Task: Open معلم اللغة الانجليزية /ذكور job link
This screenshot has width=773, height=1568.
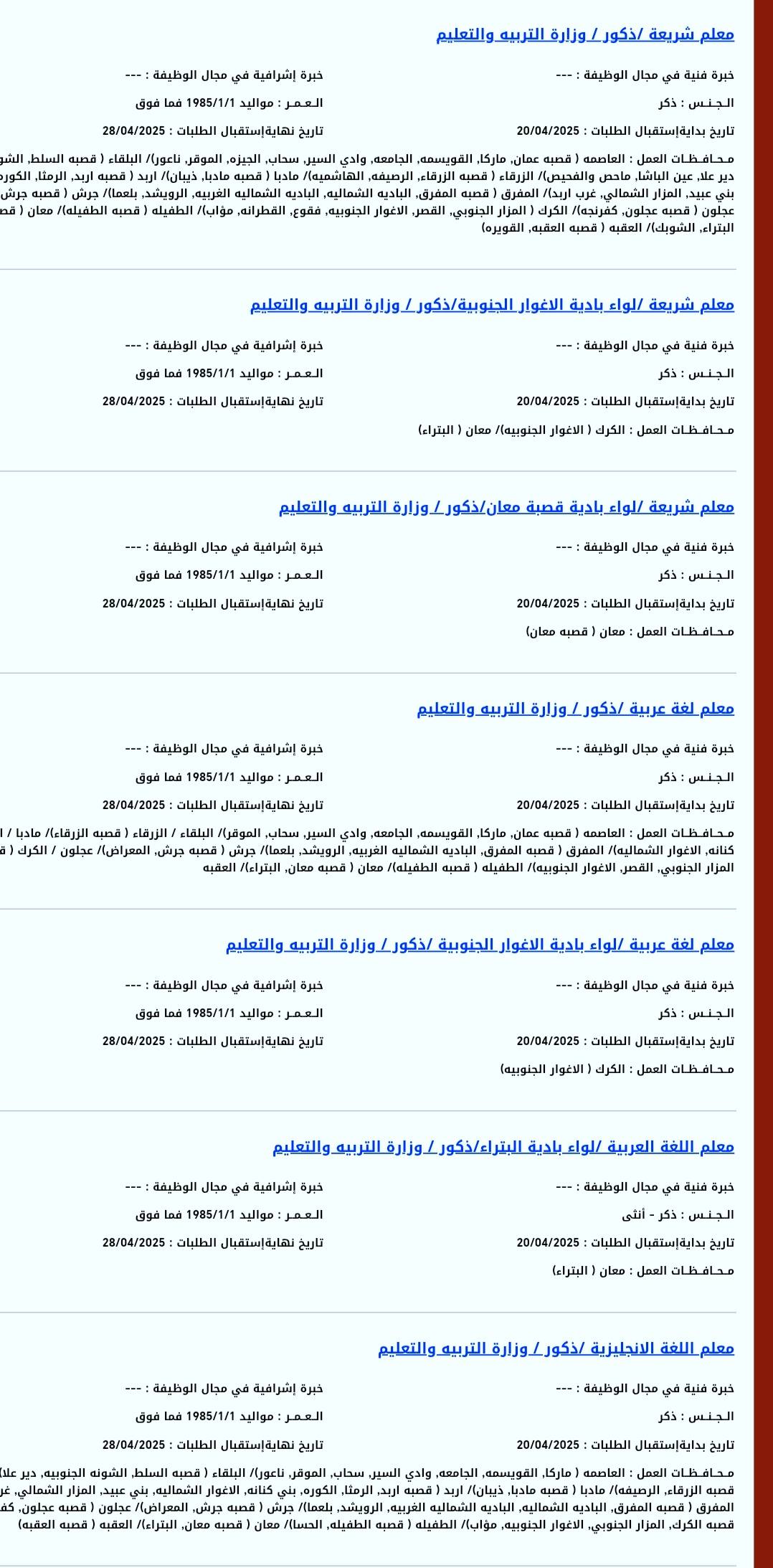Action: coord(556,1349)
